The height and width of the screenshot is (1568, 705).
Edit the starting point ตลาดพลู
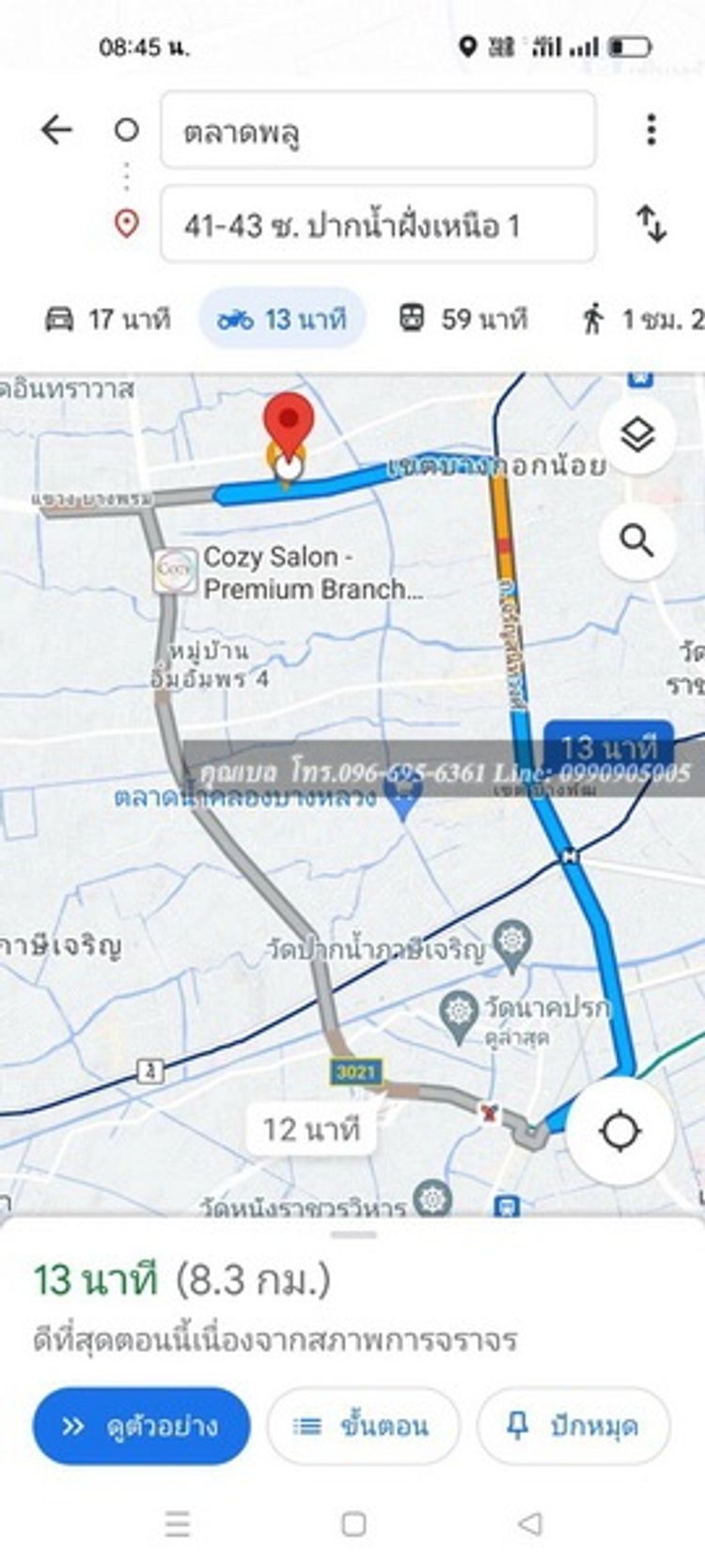coord(378,131)
